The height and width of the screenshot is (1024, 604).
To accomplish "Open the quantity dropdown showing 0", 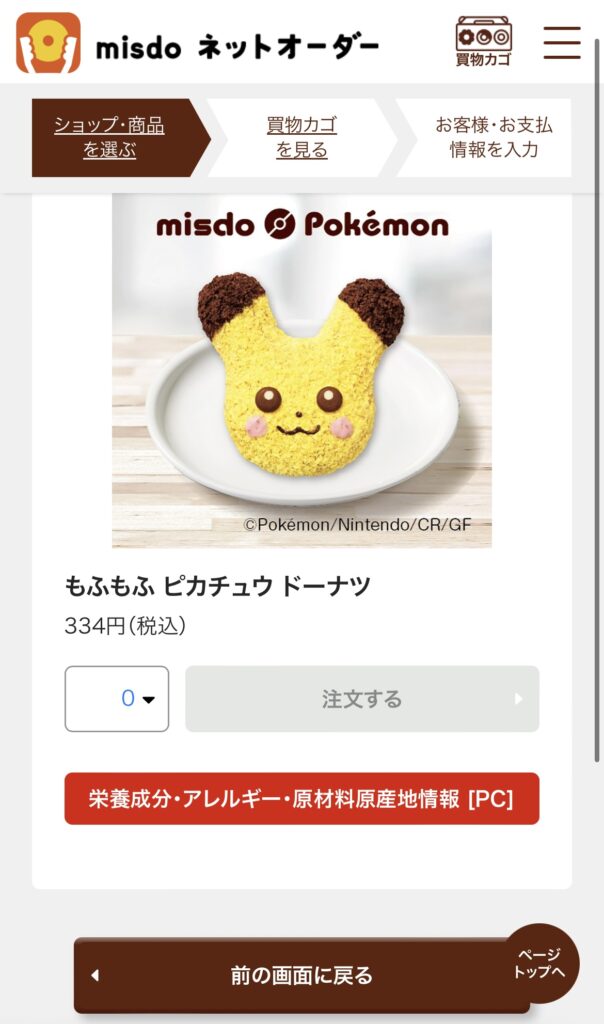I will (x=117, y=699).
